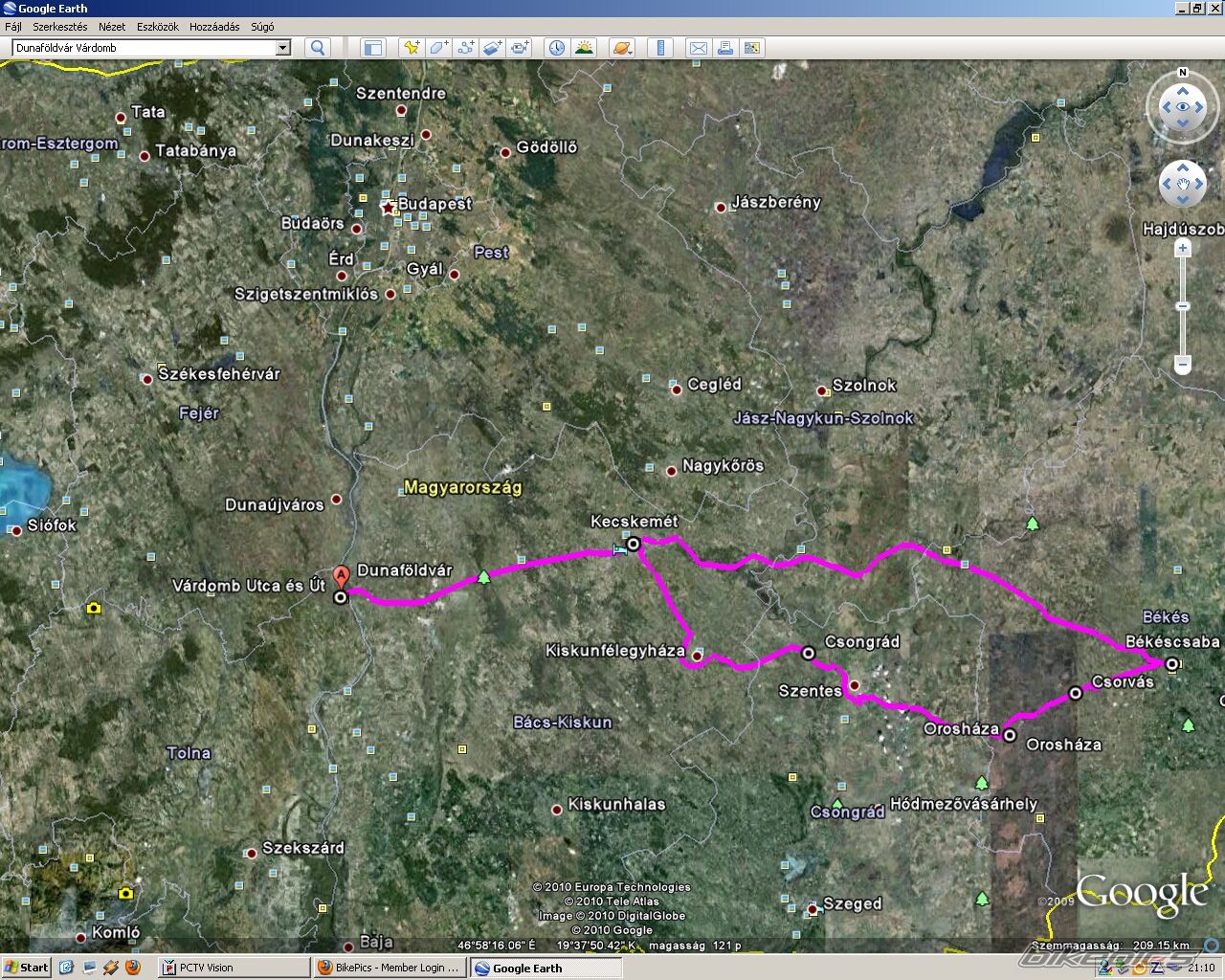Toggle the sidebar panel button

373,48
